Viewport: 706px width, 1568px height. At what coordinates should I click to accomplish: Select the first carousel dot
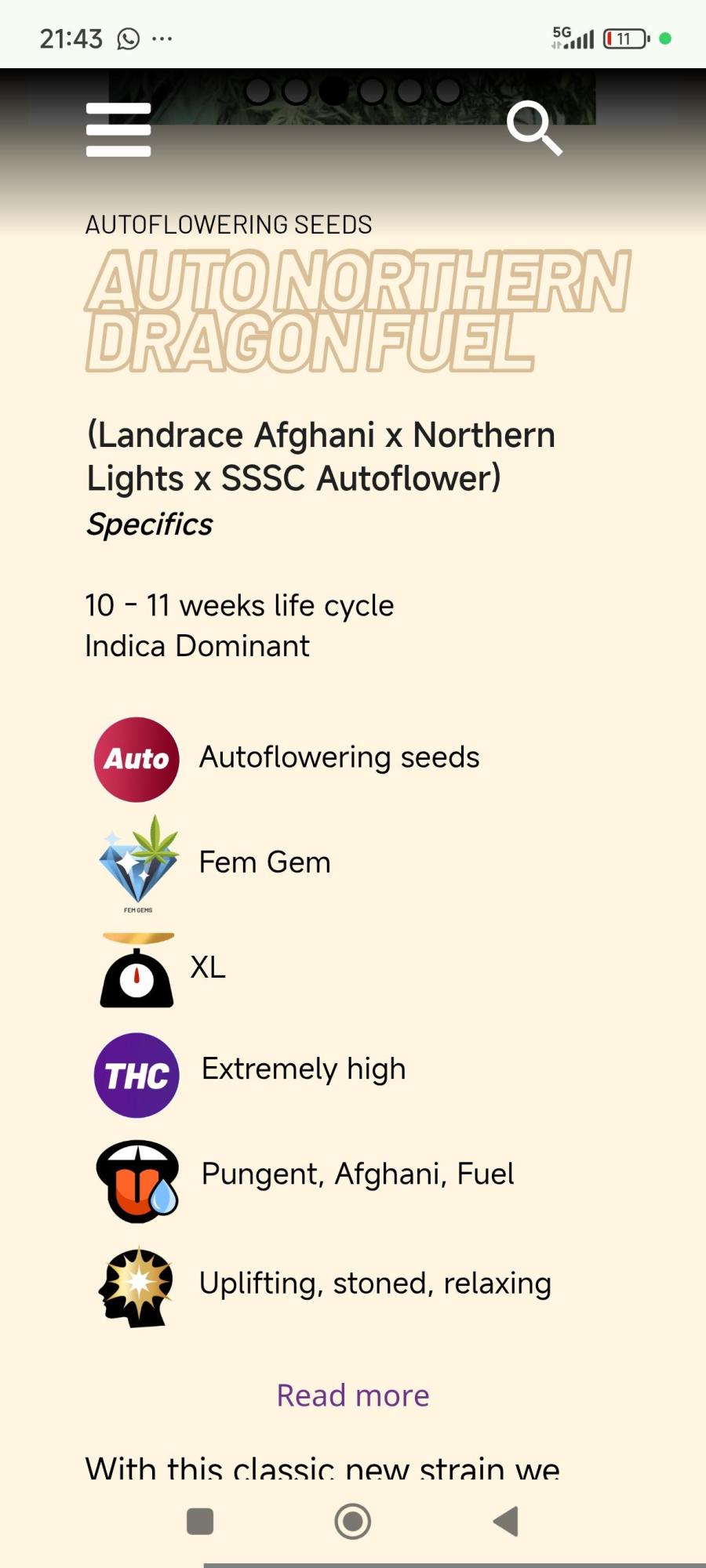point(258,92)
